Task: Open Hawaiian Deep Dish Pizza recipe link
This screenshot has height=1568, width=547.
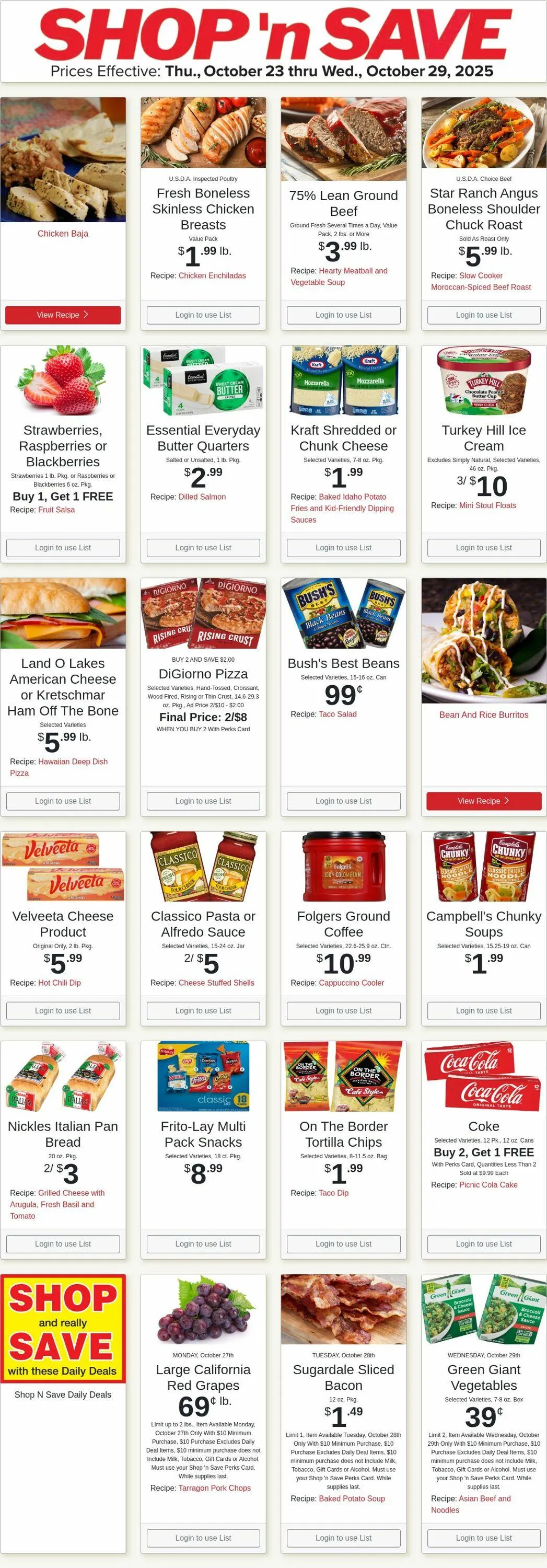Action: click(x=59, y=767)
